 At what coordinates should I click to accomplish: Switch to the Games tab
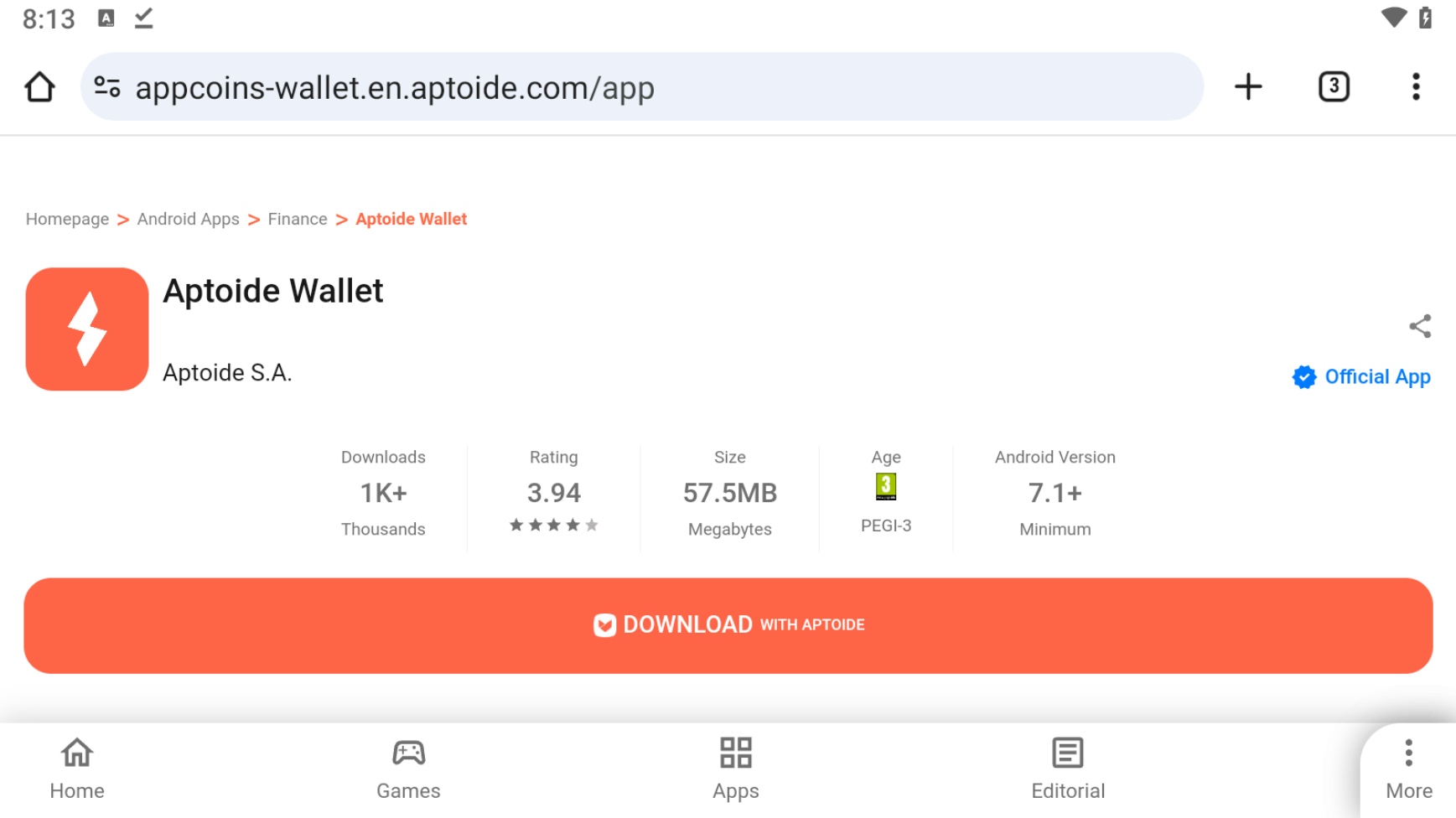click(408, 769)
